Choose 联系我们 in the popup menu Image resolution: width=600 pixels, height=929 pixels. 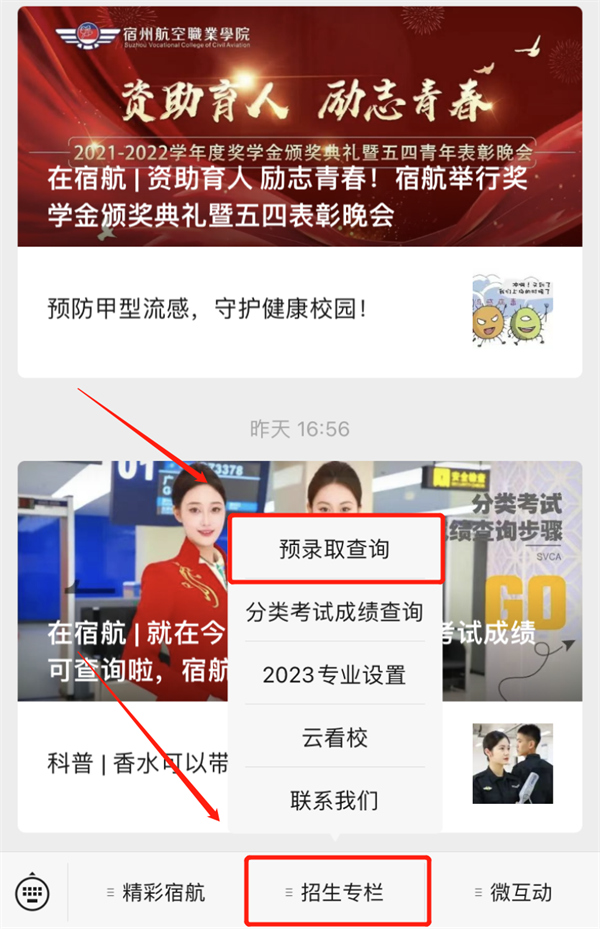point(334,800)
